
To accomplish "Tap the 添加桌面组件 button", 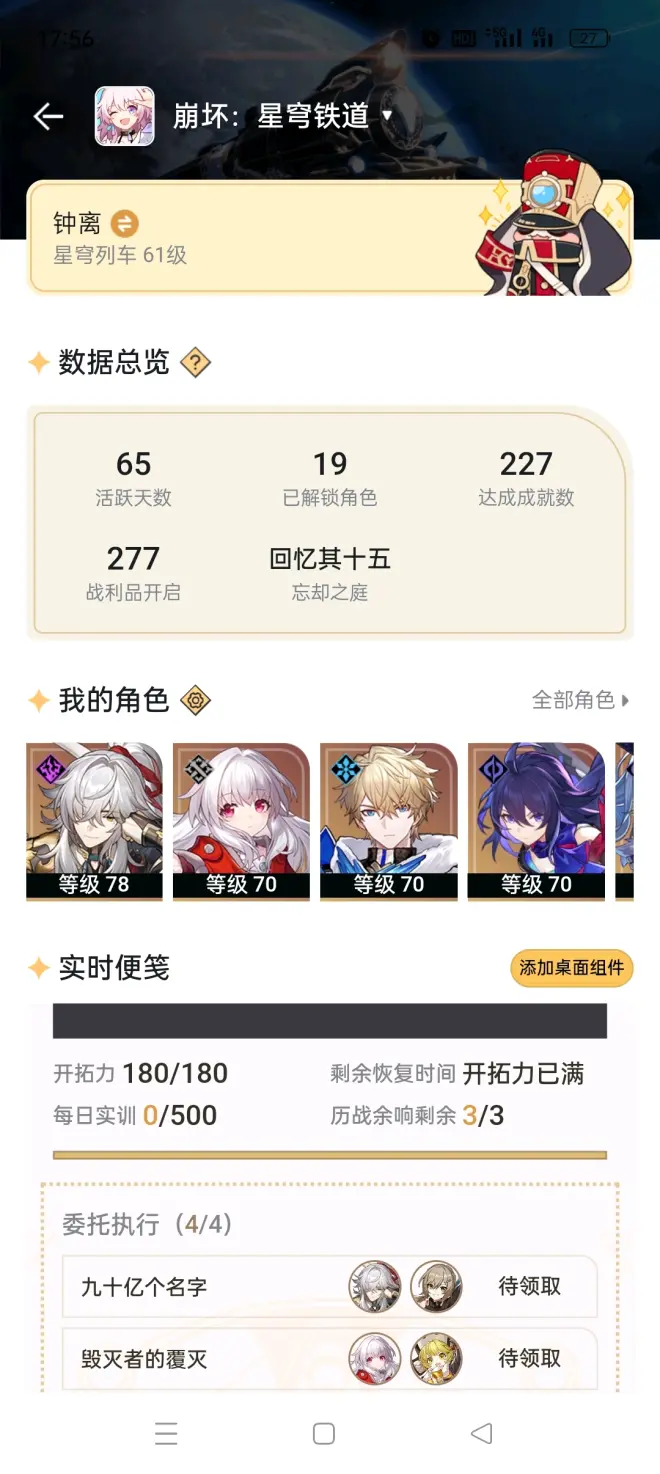I will tap(571, 968).
